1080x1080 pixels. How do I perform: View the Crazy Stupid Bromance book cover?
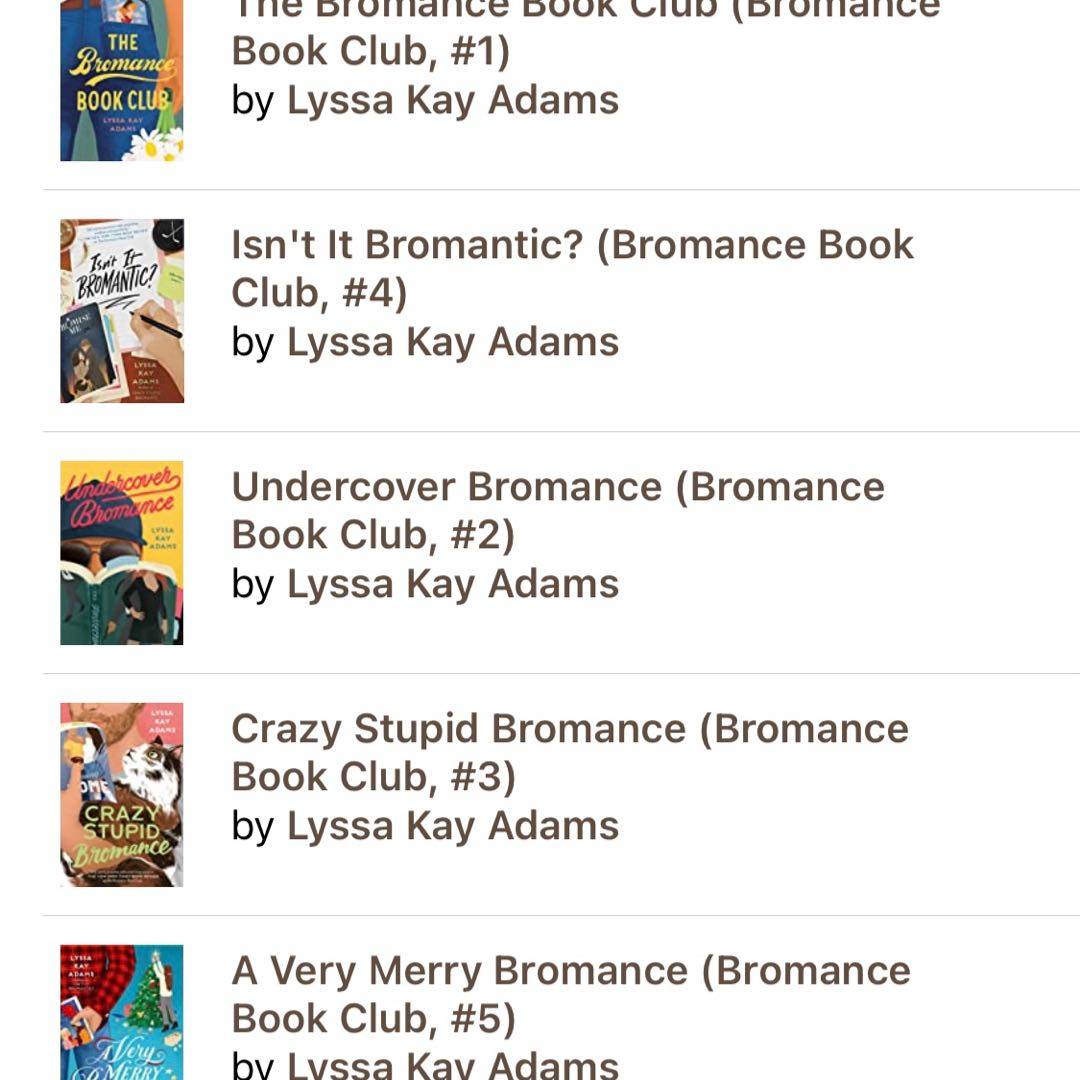(x=121, y=795)
